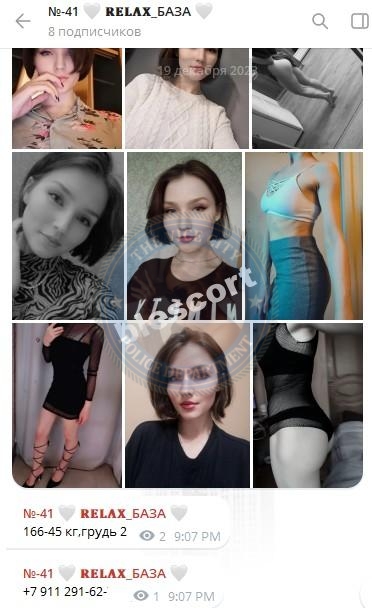
Task: Open the №-41 RELAX_БАЗА channel info header
Action: (130, 21)
